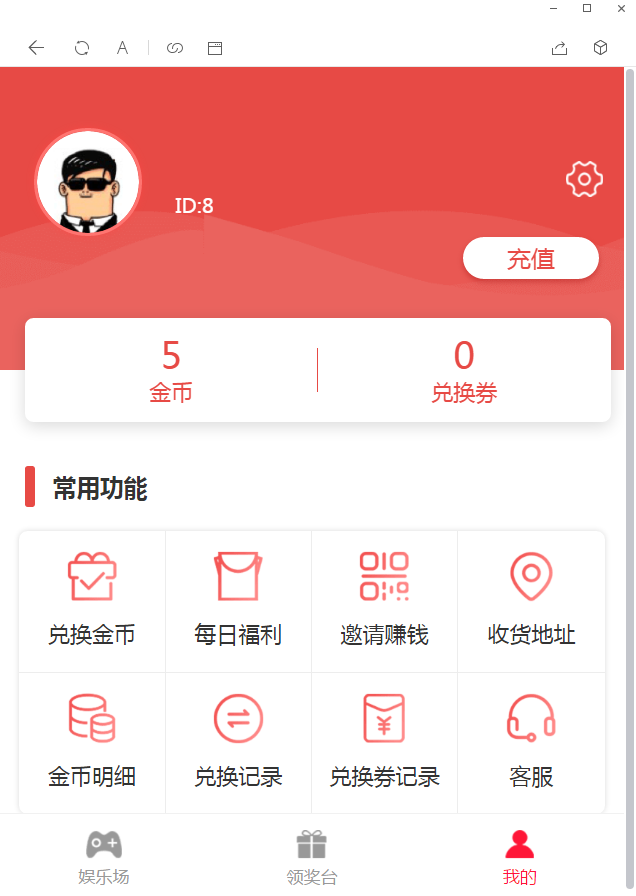Select 邀请赚钱 invite to earn

[385, 600]
